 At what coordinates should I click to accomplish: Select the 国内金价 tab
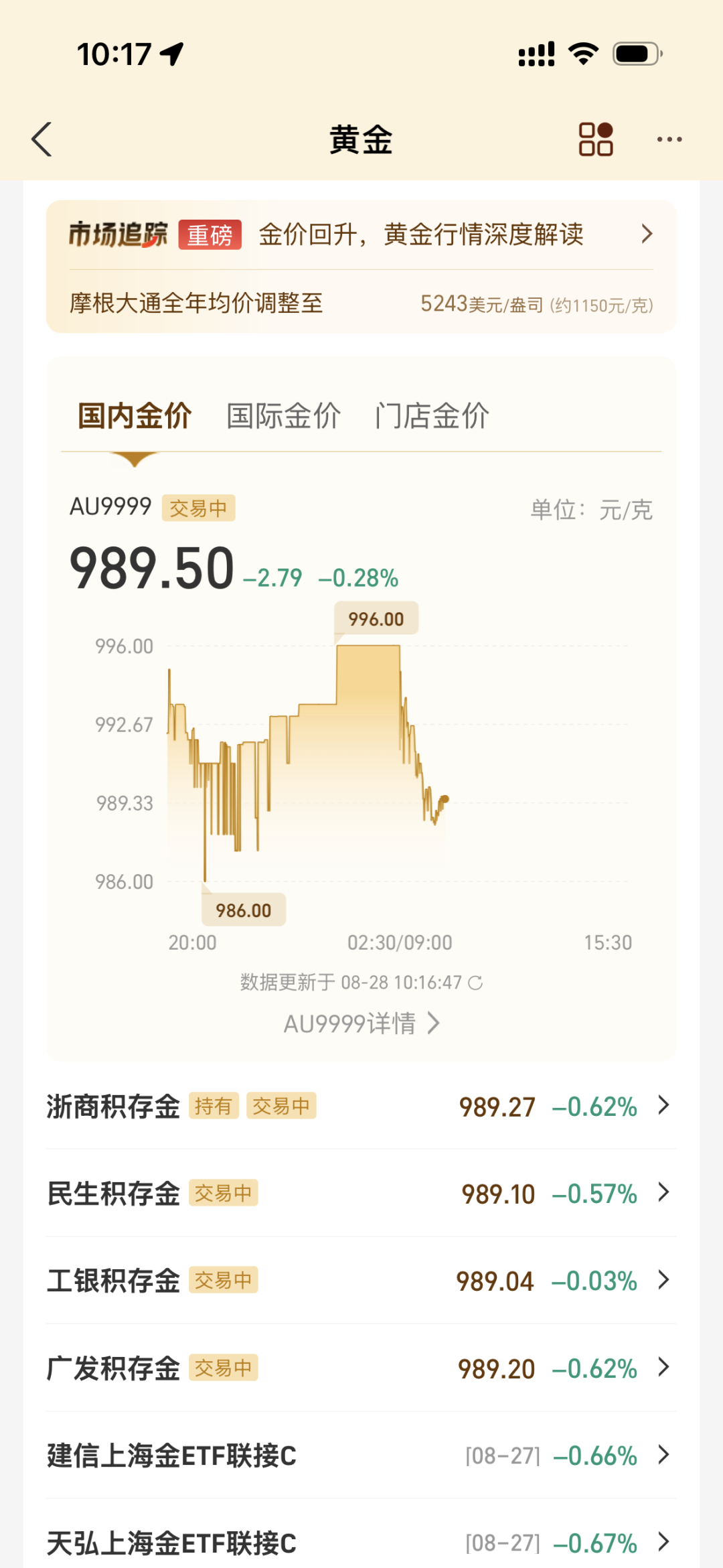[135, 416]
